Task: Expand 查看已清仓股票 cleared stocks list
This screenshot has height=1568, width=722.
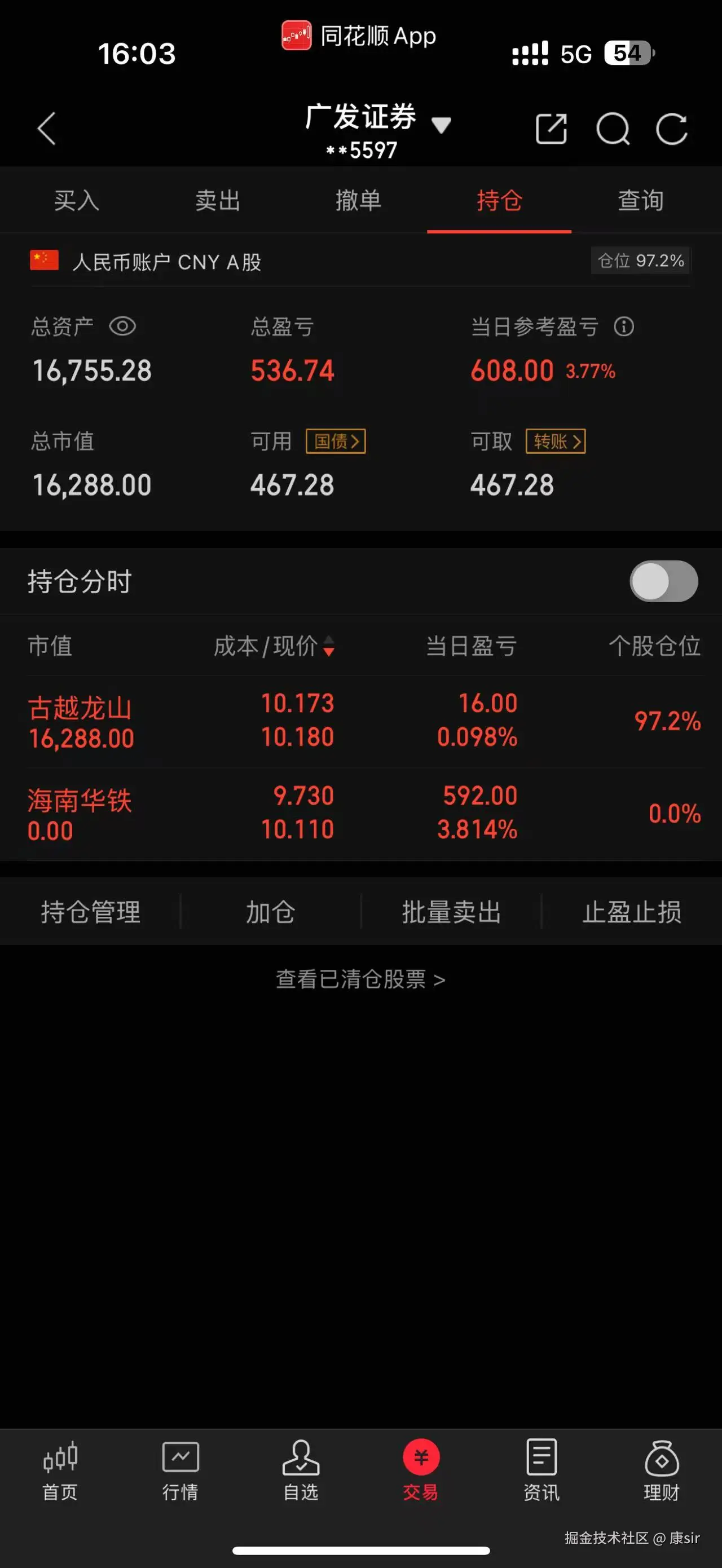Action: click(x=360, y=979)
